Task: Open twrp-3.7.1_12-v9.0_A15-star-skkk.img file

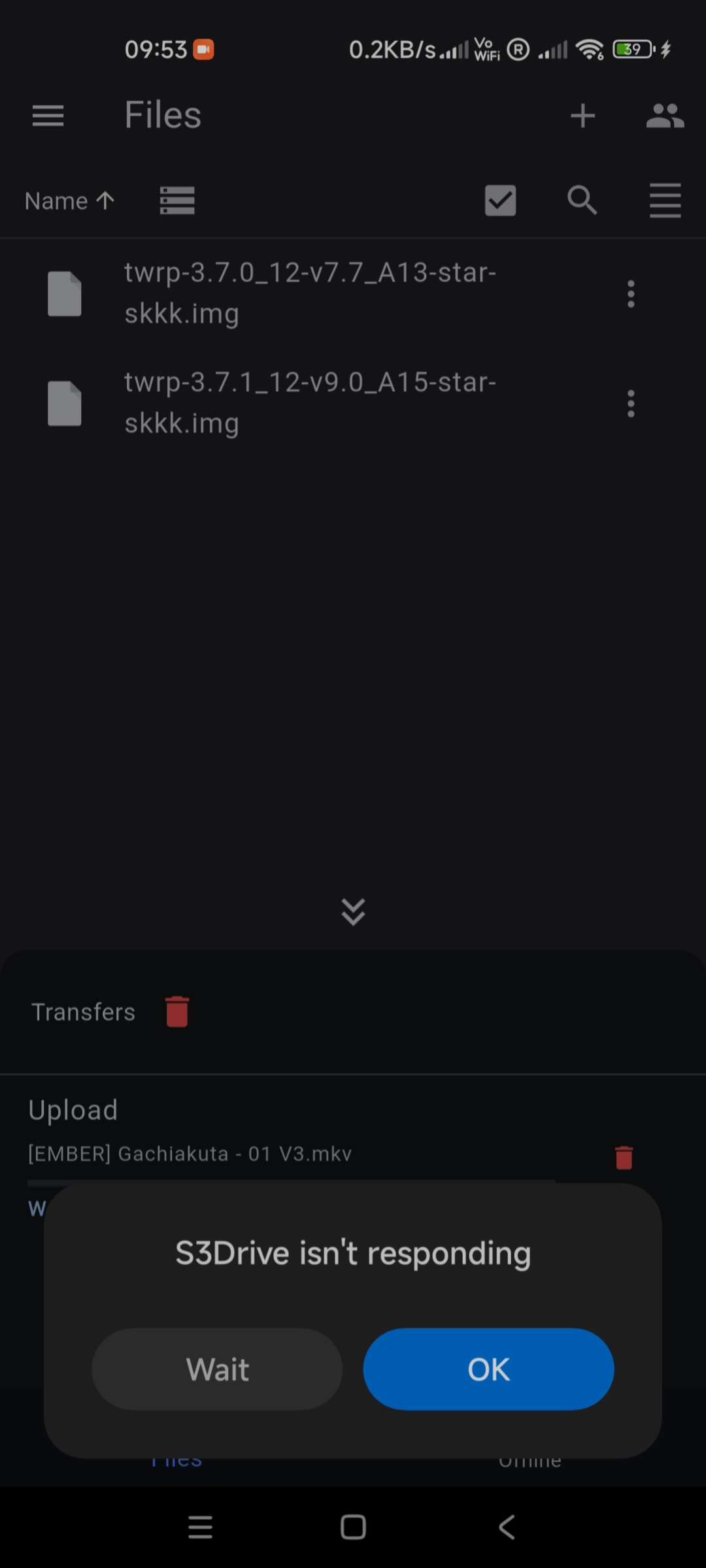Action: [x=310, y=402]
